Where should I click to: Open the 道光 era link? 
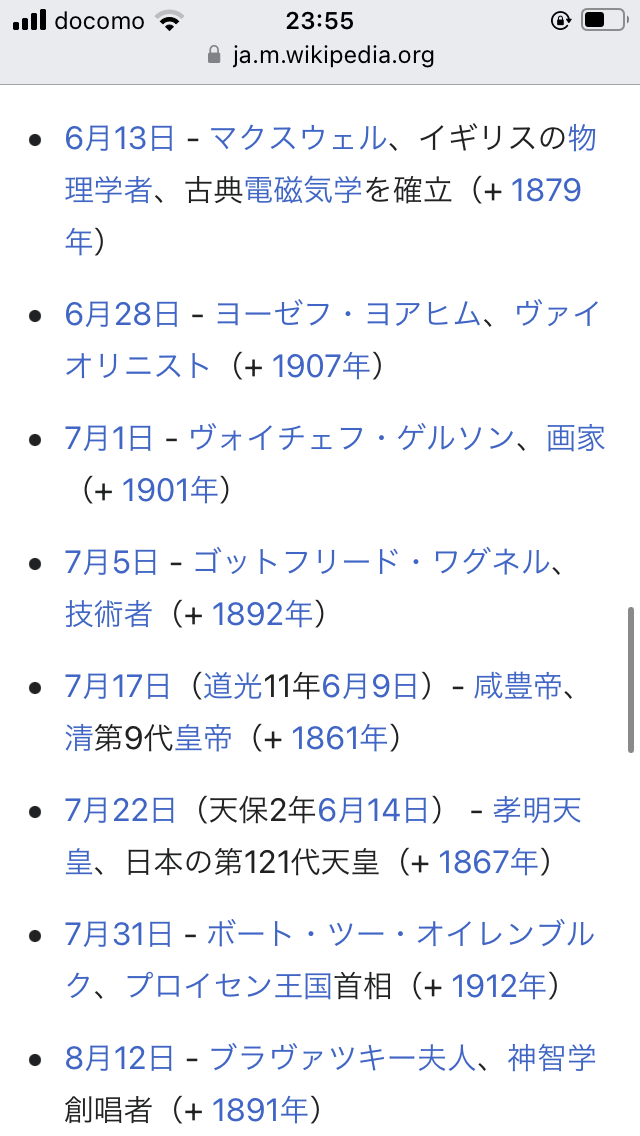(232, 686)
